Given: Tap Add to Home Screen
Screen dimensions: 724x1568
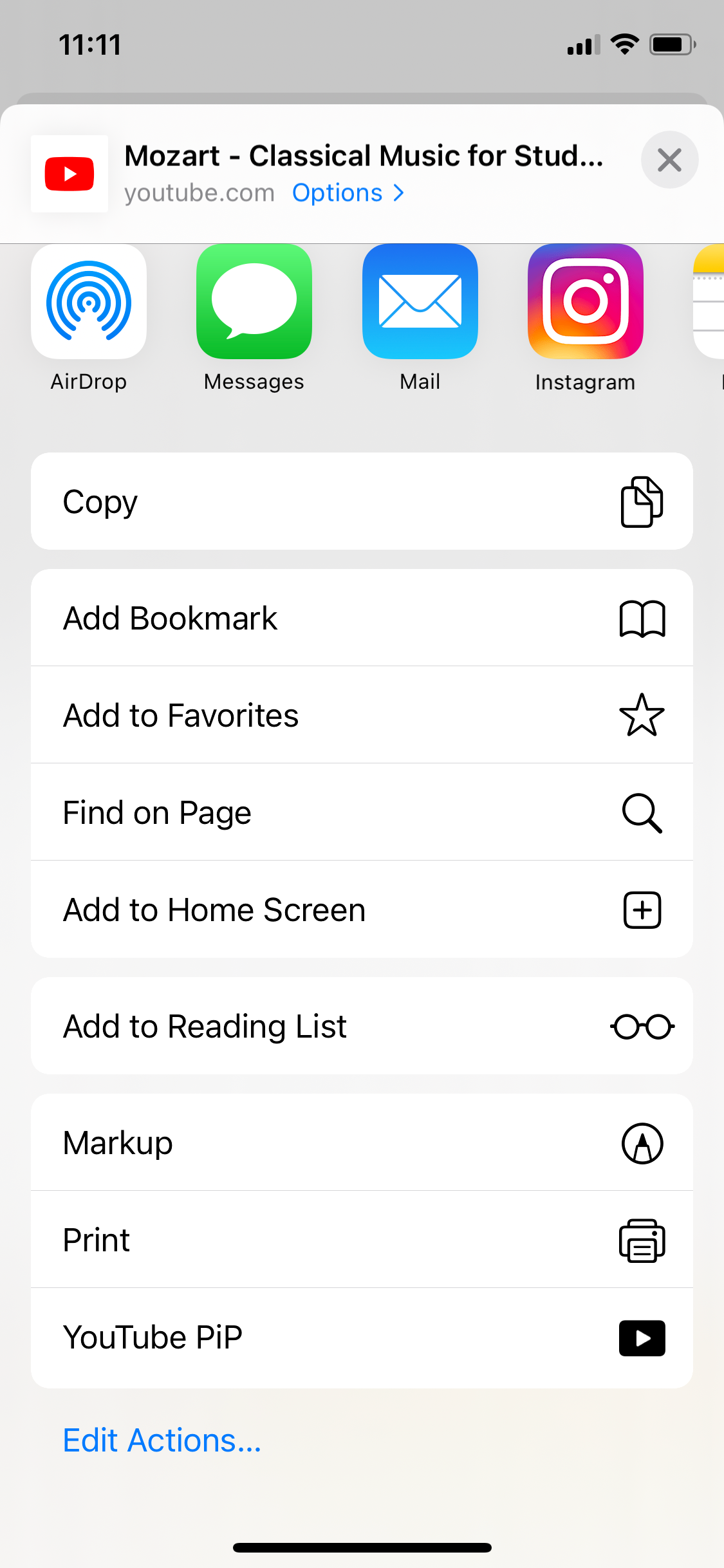Looking at the screenshot, I should click(x=362, y=910).
